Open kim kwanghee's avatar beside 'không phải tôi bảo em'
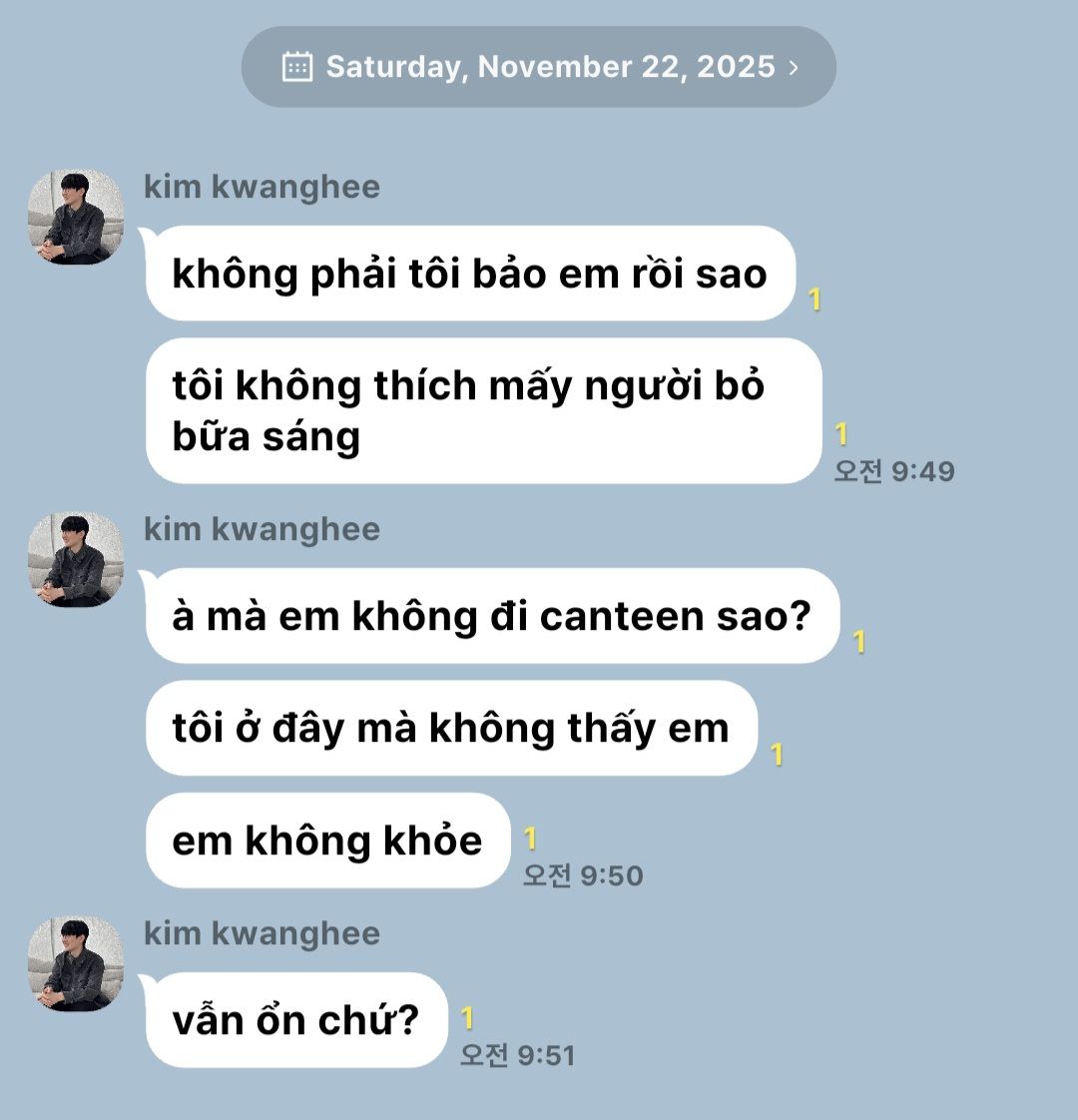 [x=76, y=218]
